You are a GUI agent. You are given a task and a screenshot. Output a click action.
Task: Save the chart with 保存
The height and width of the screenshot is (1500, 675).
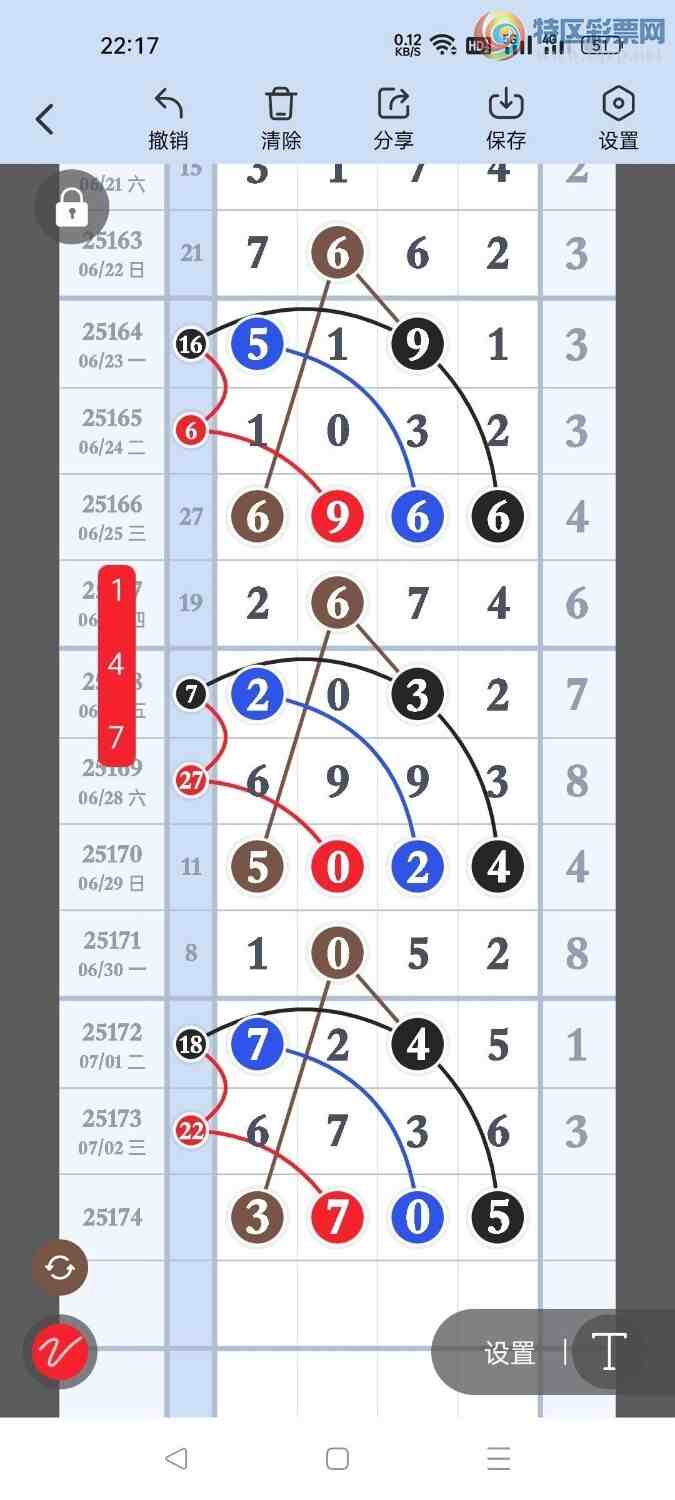tap(506, 118)
